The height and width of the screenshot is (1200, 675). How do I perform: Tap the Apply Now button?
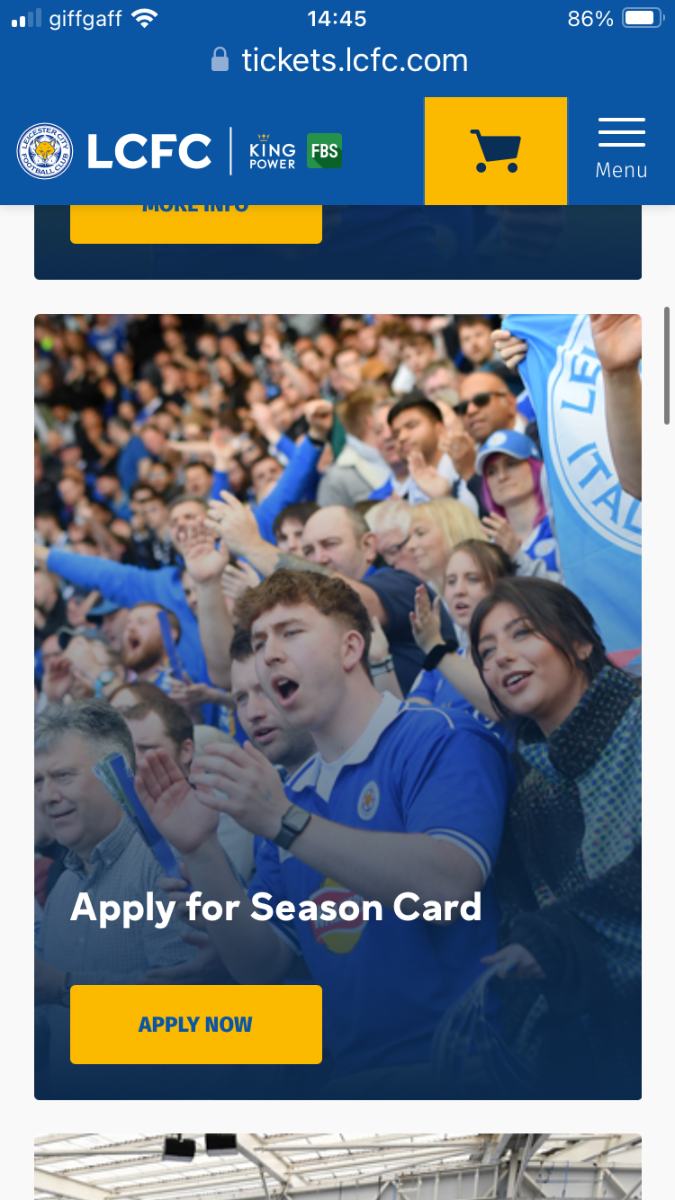point(196,1024)
